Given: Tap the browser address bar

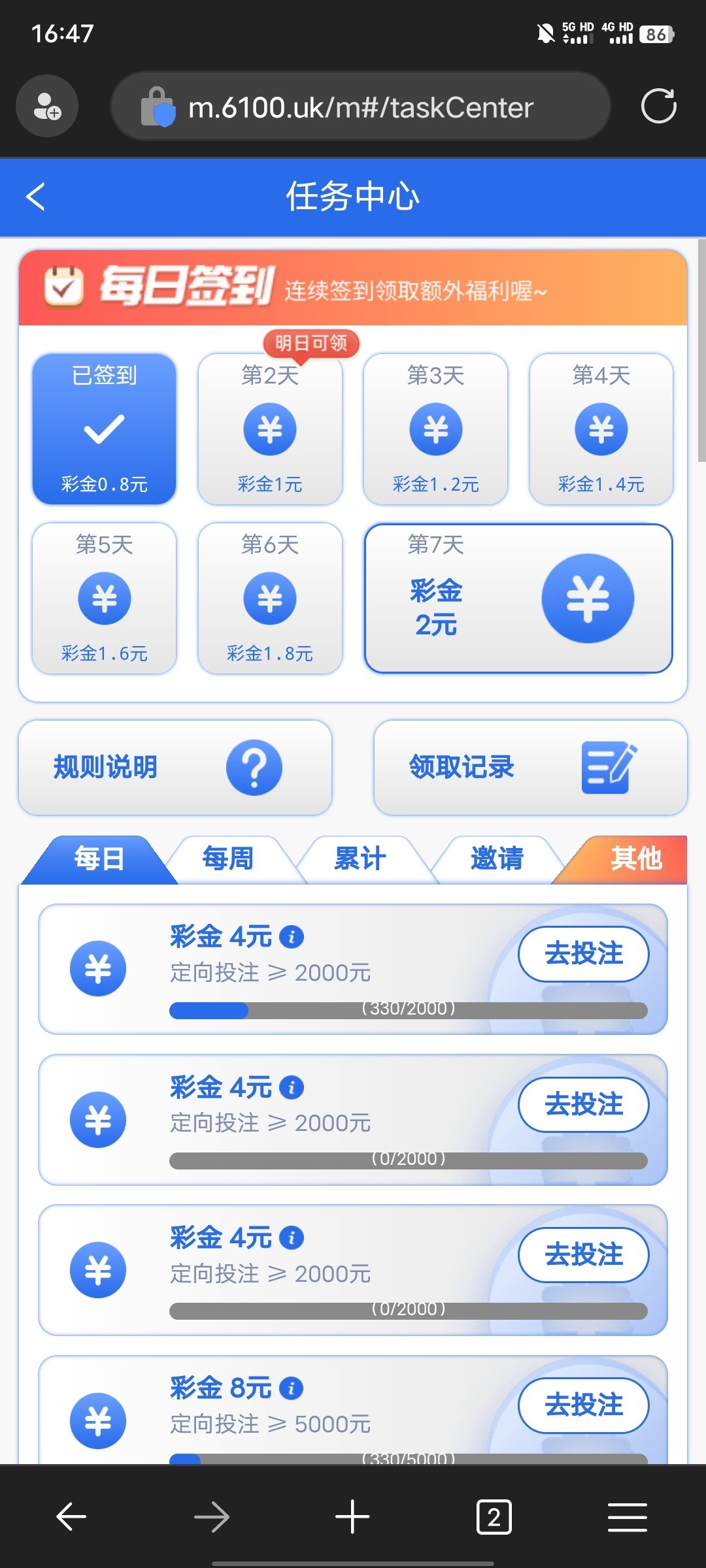Looking at the screenshot, I should point(361,106).
